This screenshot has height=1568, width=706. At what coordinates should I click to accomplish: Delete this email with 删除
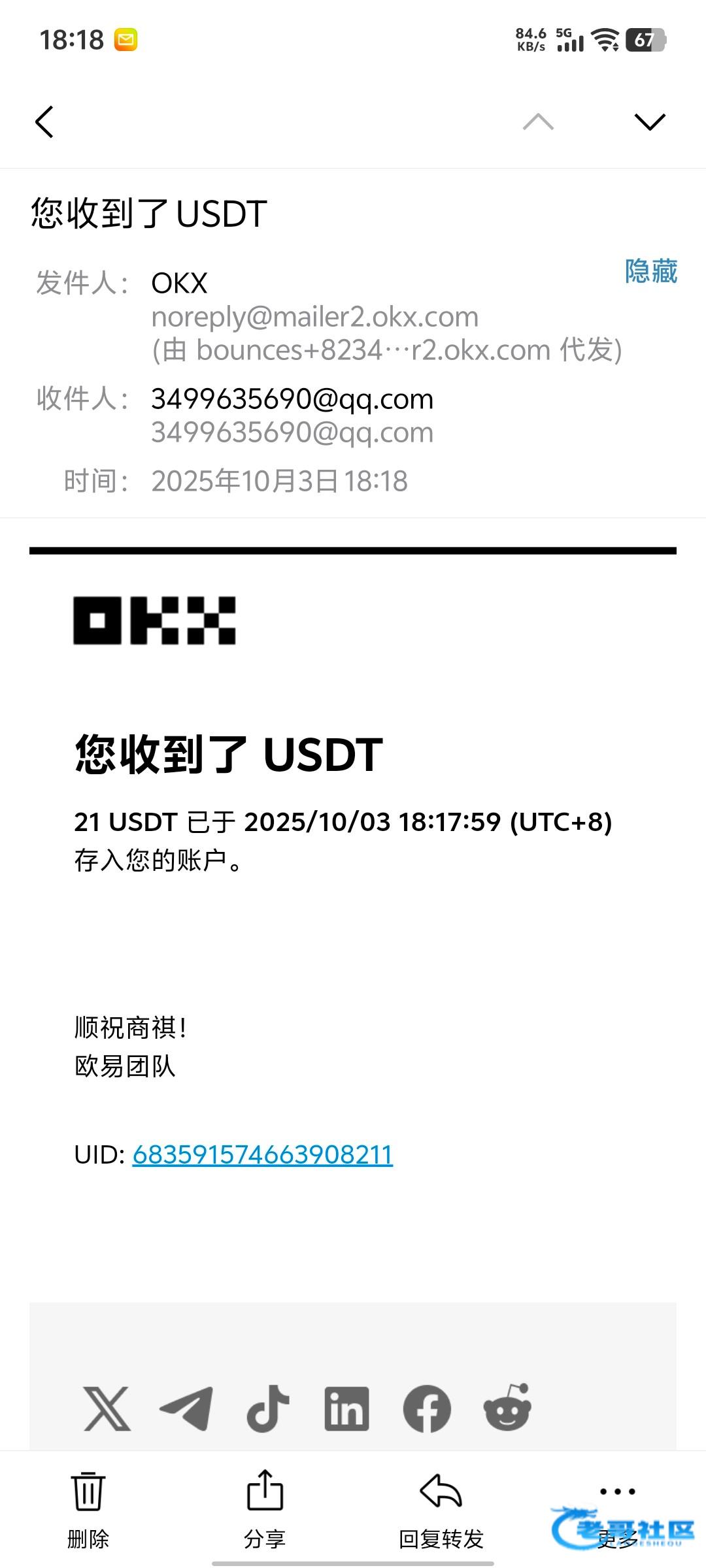coord(88,1511)
